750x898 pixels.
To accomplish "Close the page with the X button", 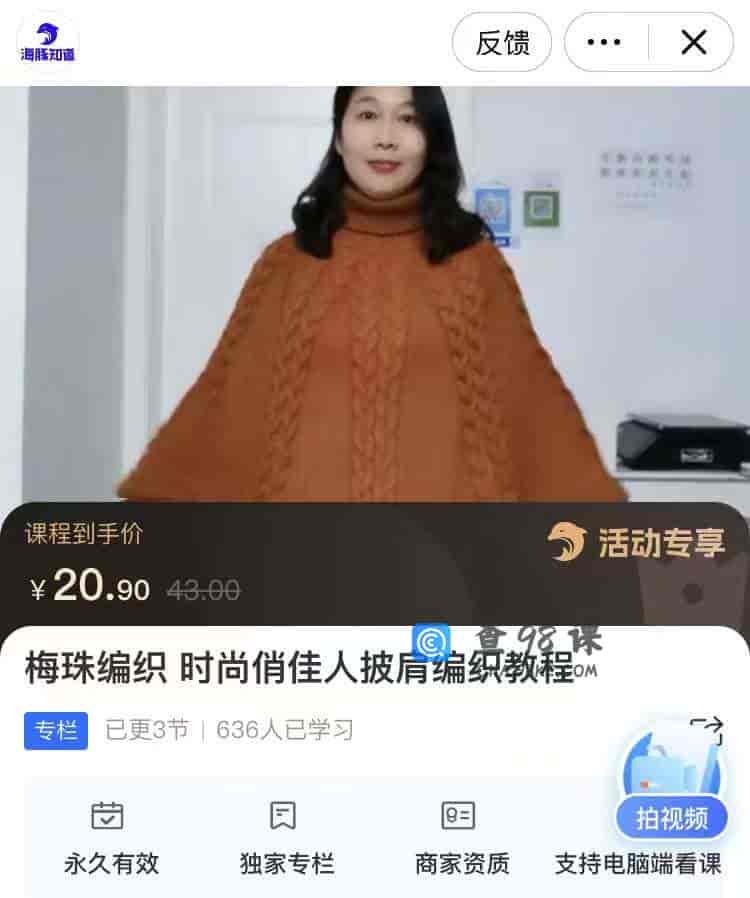I will 691,42.
